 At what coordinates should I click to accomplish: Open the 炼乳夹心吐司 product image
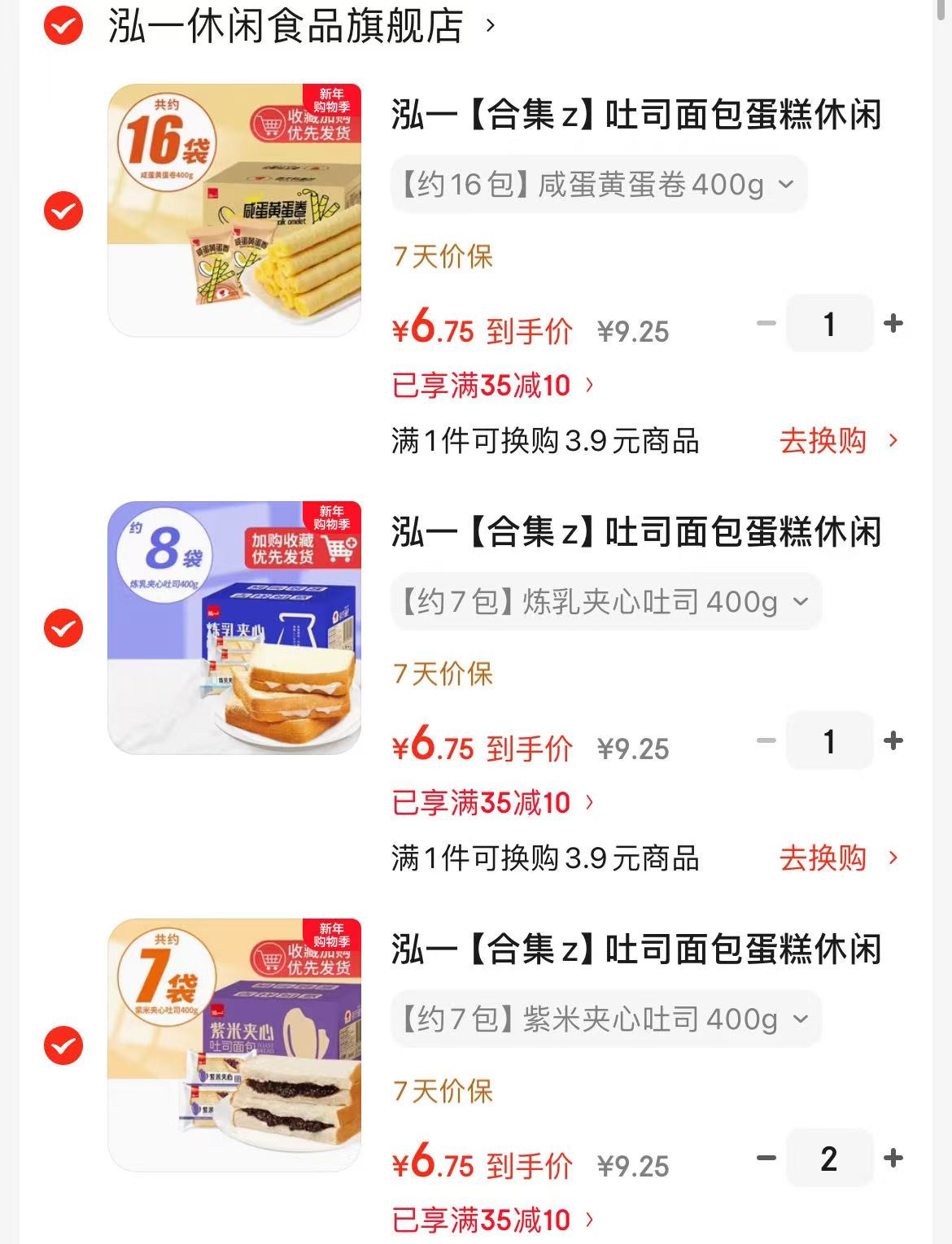pyautogui.click(x=234, y=627)
